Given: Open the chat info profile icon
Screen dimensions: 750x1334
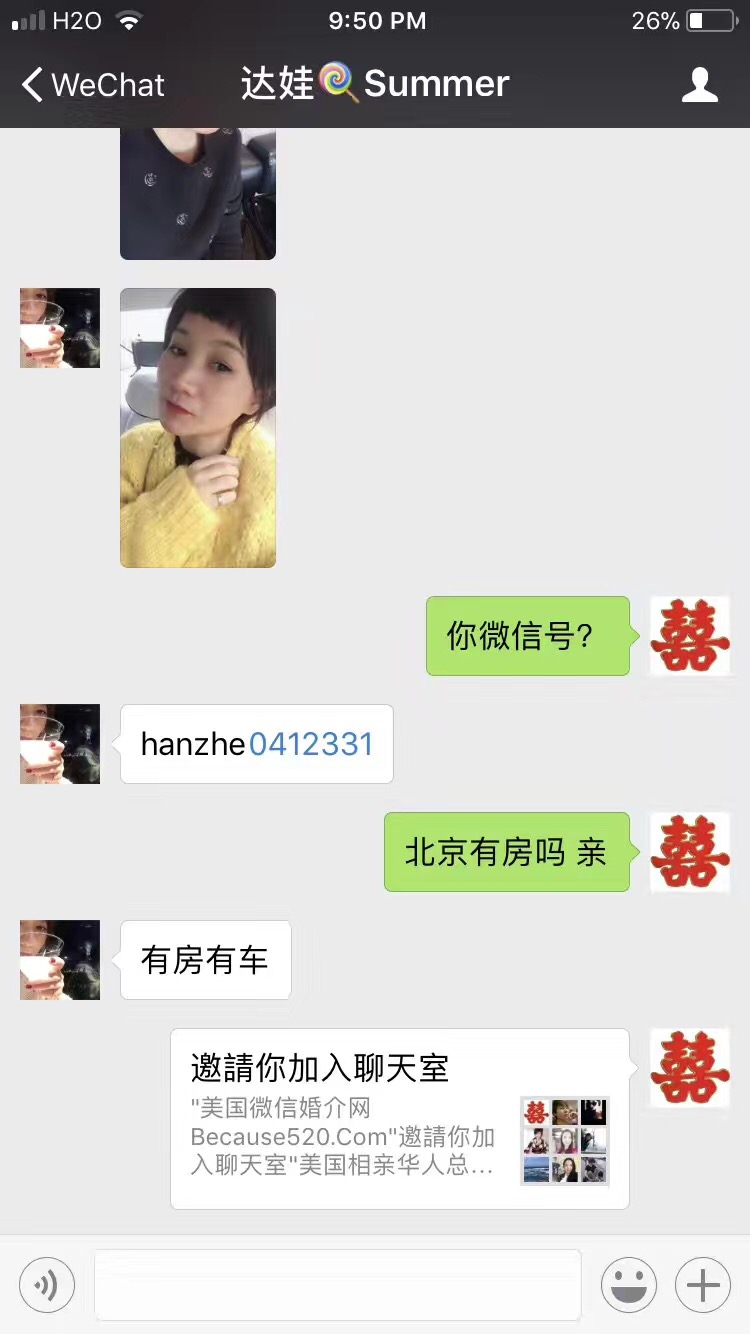Looking at the screenshot, I should click(699, 85).
